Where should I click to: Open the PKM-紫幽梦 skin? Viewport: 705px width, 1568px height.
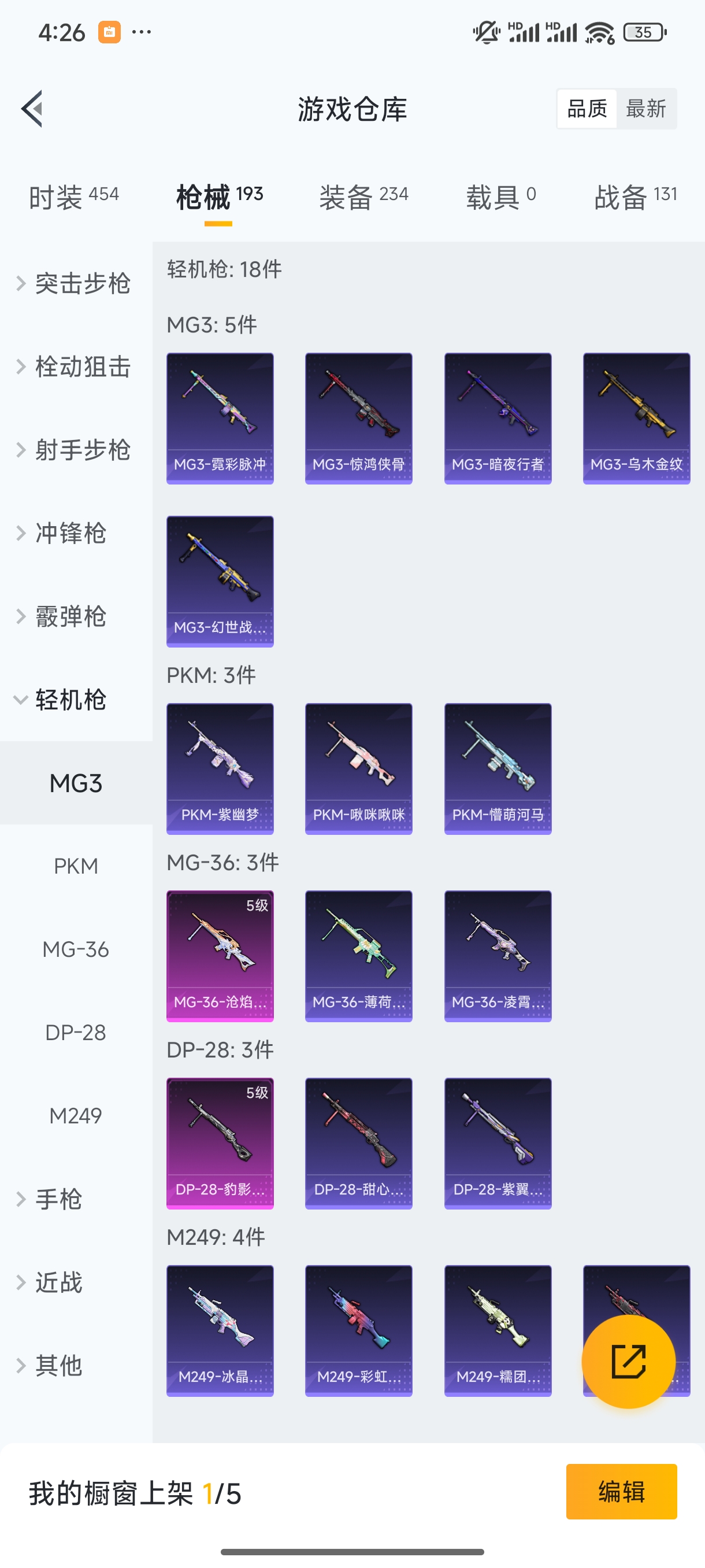[220, 769]
